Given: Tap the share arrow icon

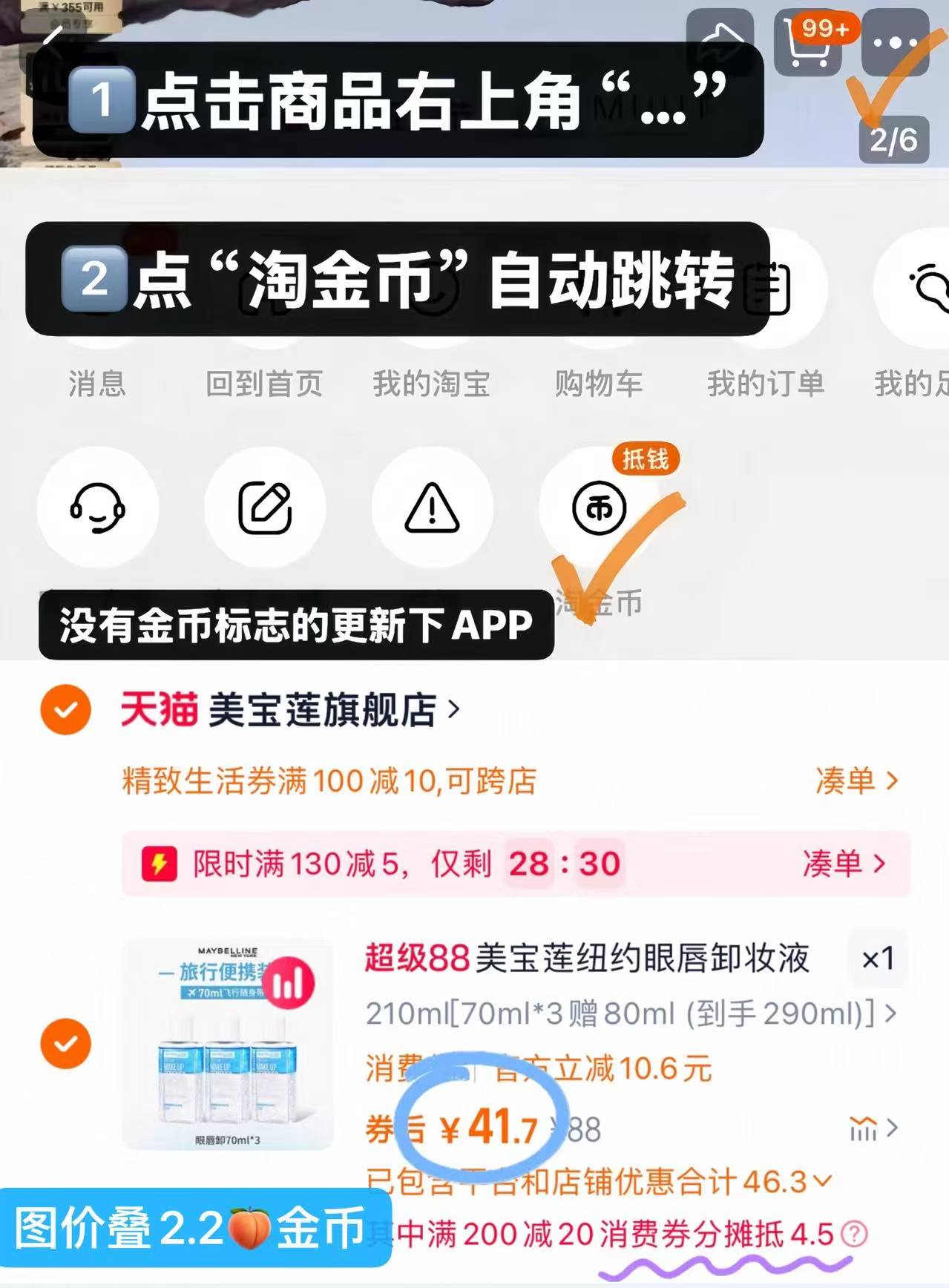Looking at the screenshot, I should coord(718,41).
